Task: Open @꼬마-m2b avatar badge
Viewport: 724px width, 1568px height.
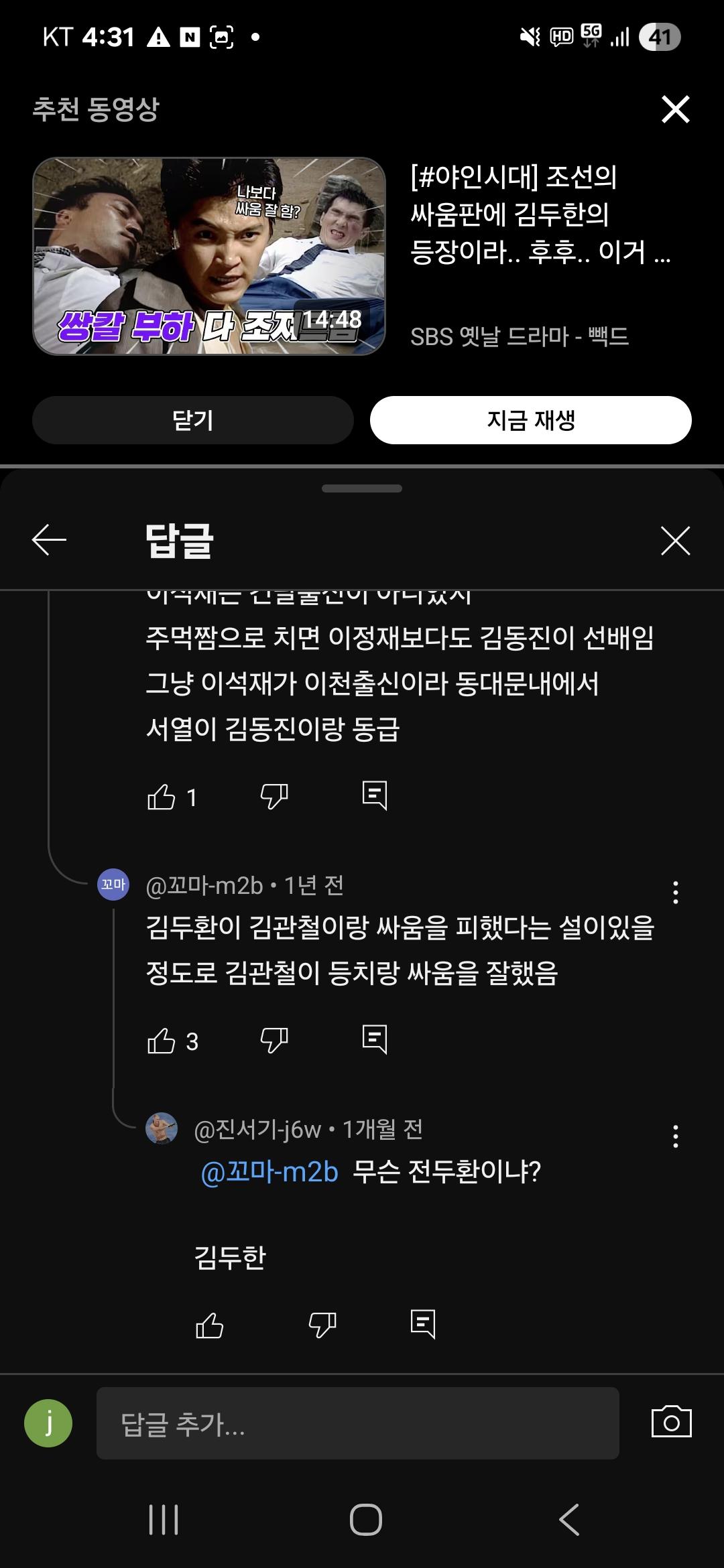Action: pos(113,885)
